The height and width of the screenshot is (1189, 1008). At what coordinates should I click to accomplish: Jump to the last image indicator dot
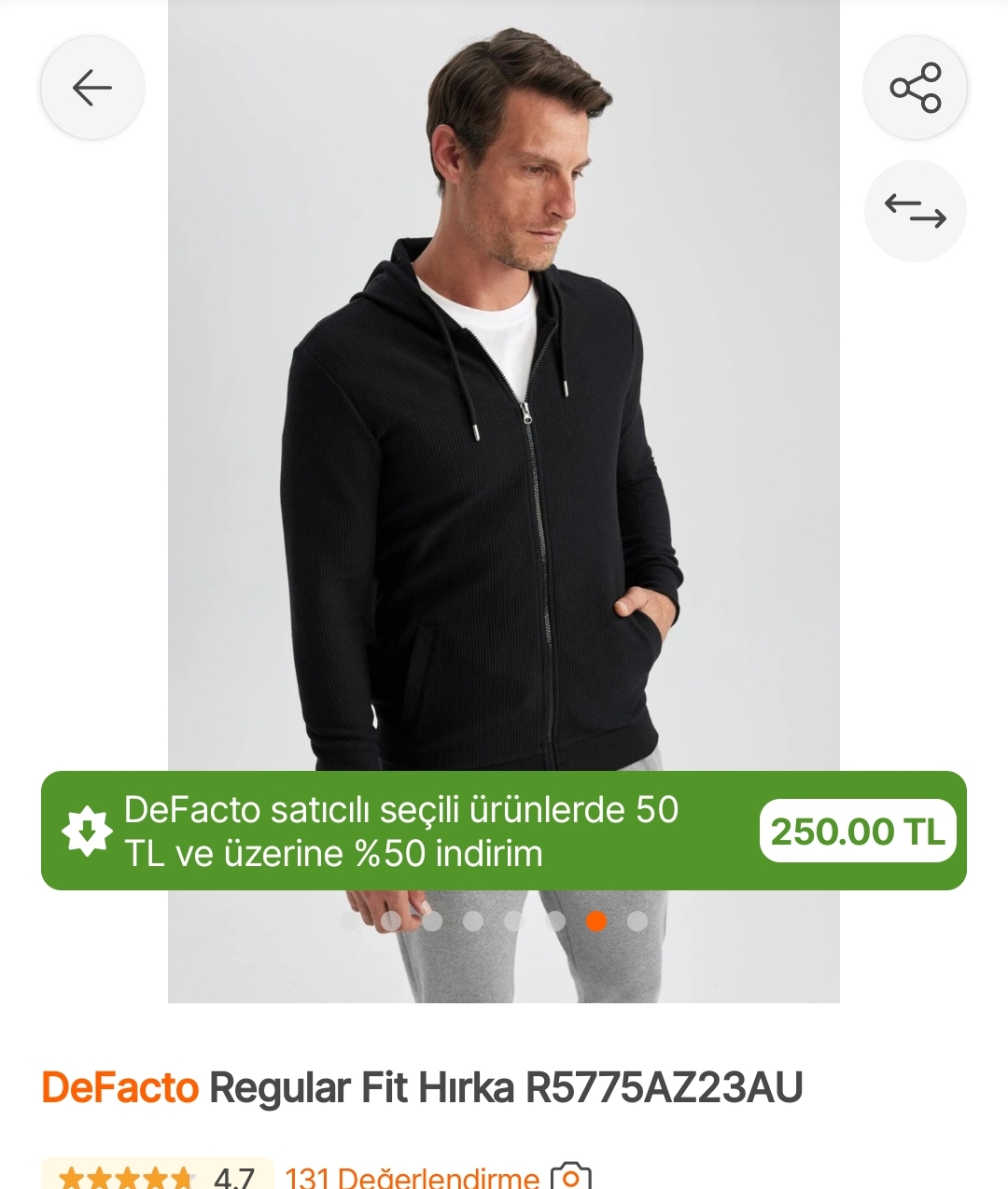(637, 922)
